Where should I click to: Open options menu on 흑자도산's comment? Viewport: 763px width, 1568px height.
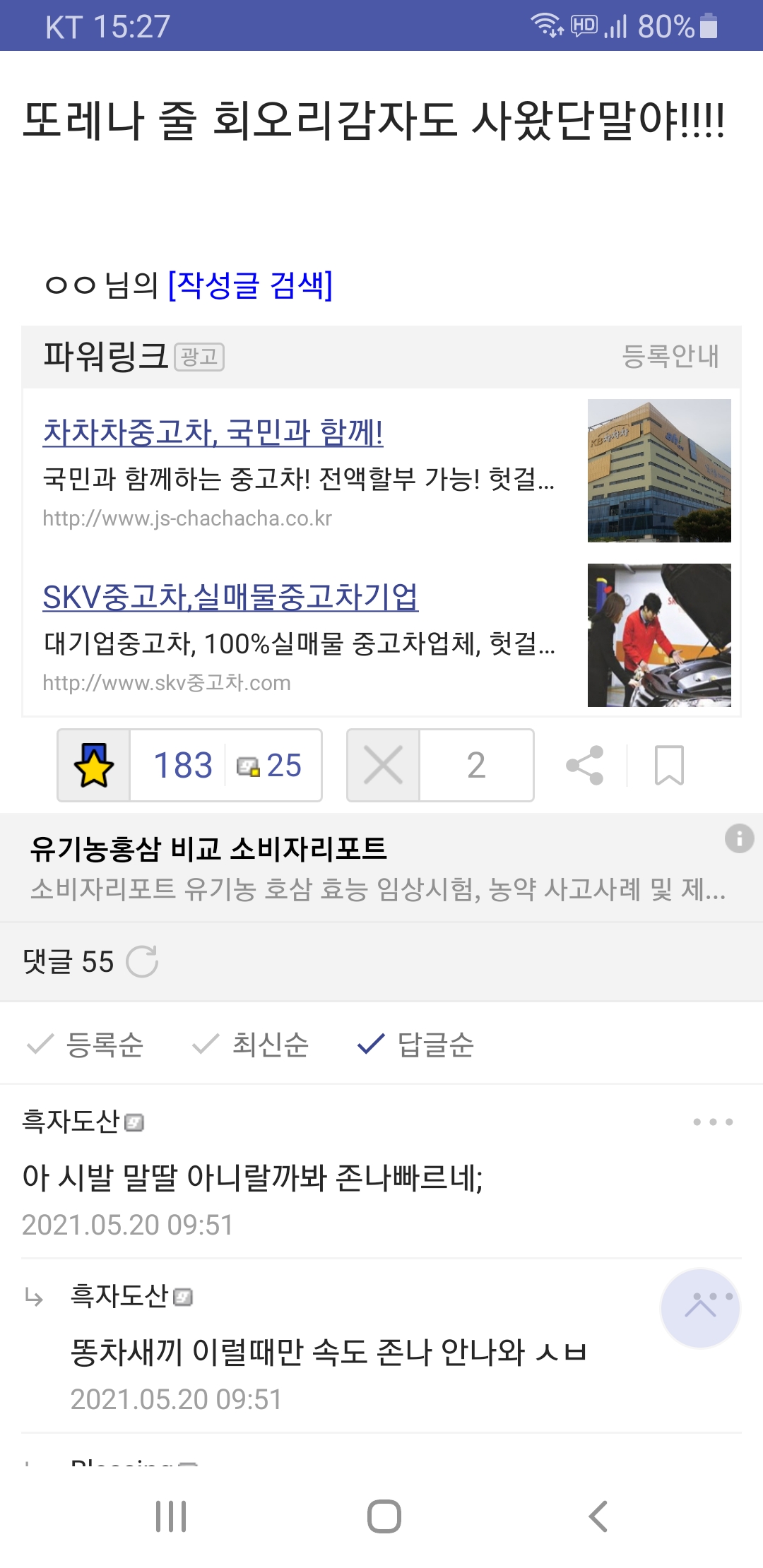[713, 1122]
